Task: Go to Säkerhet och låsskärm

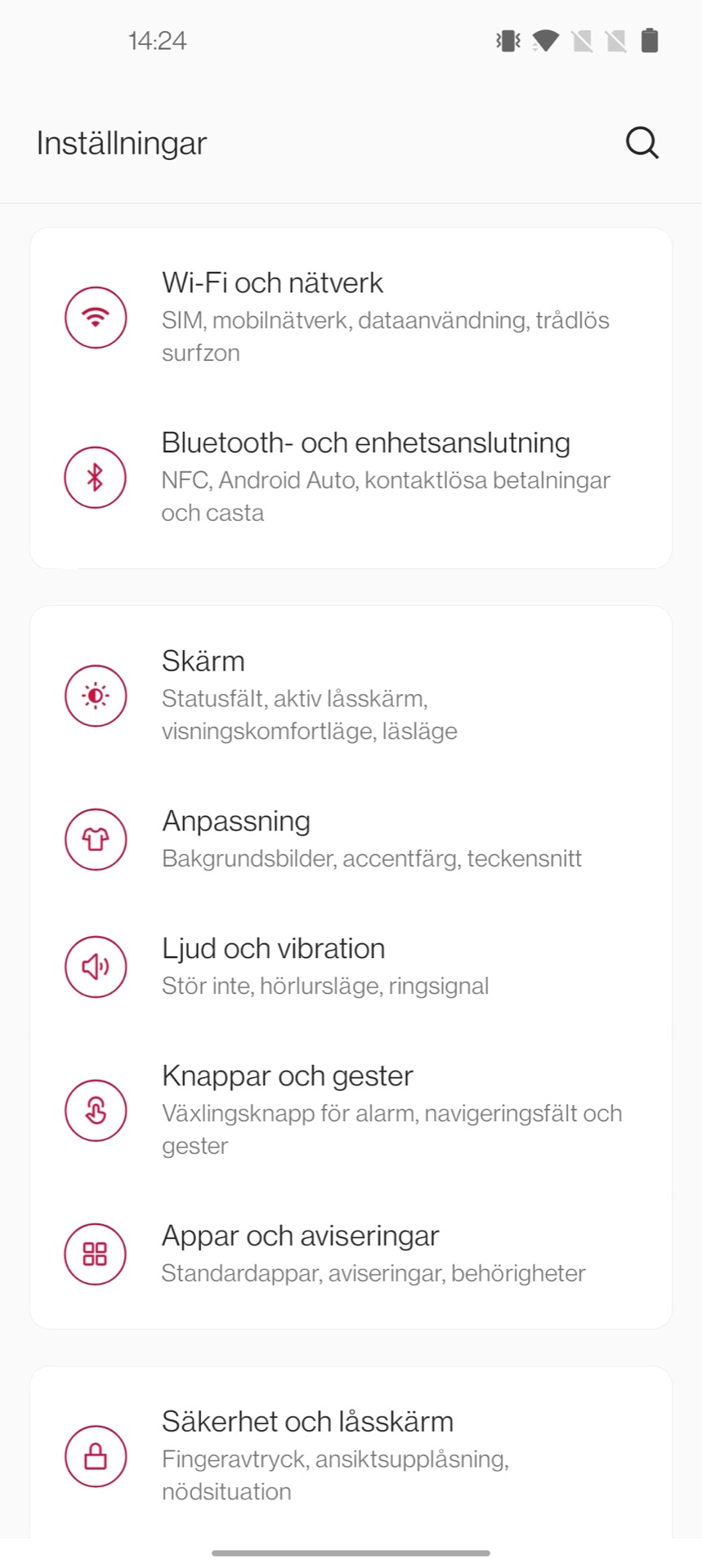Action: pos(351,1455)
